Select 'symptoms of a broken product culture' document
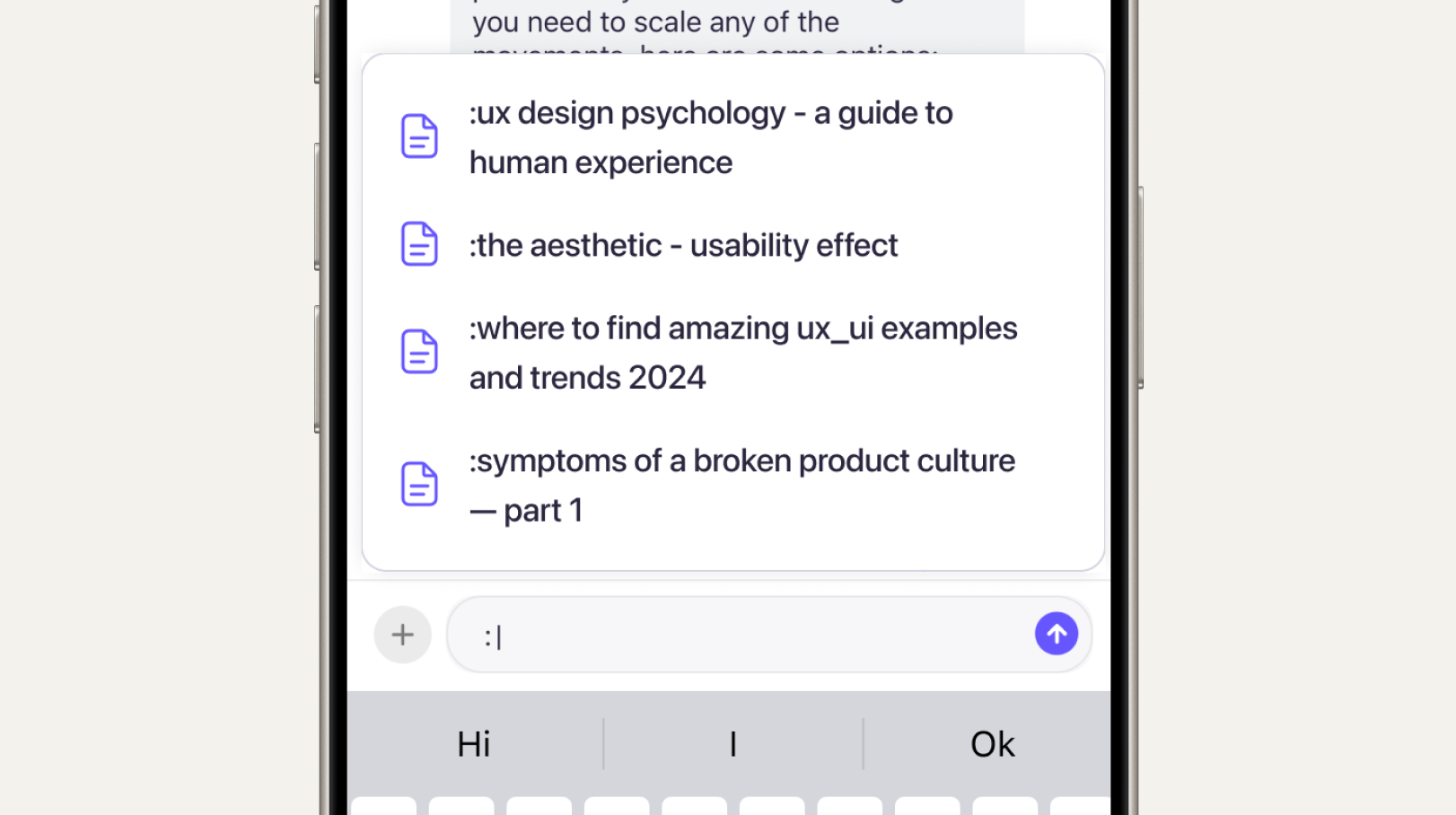Screen dimensions: 1456x815 pos(741,485)
